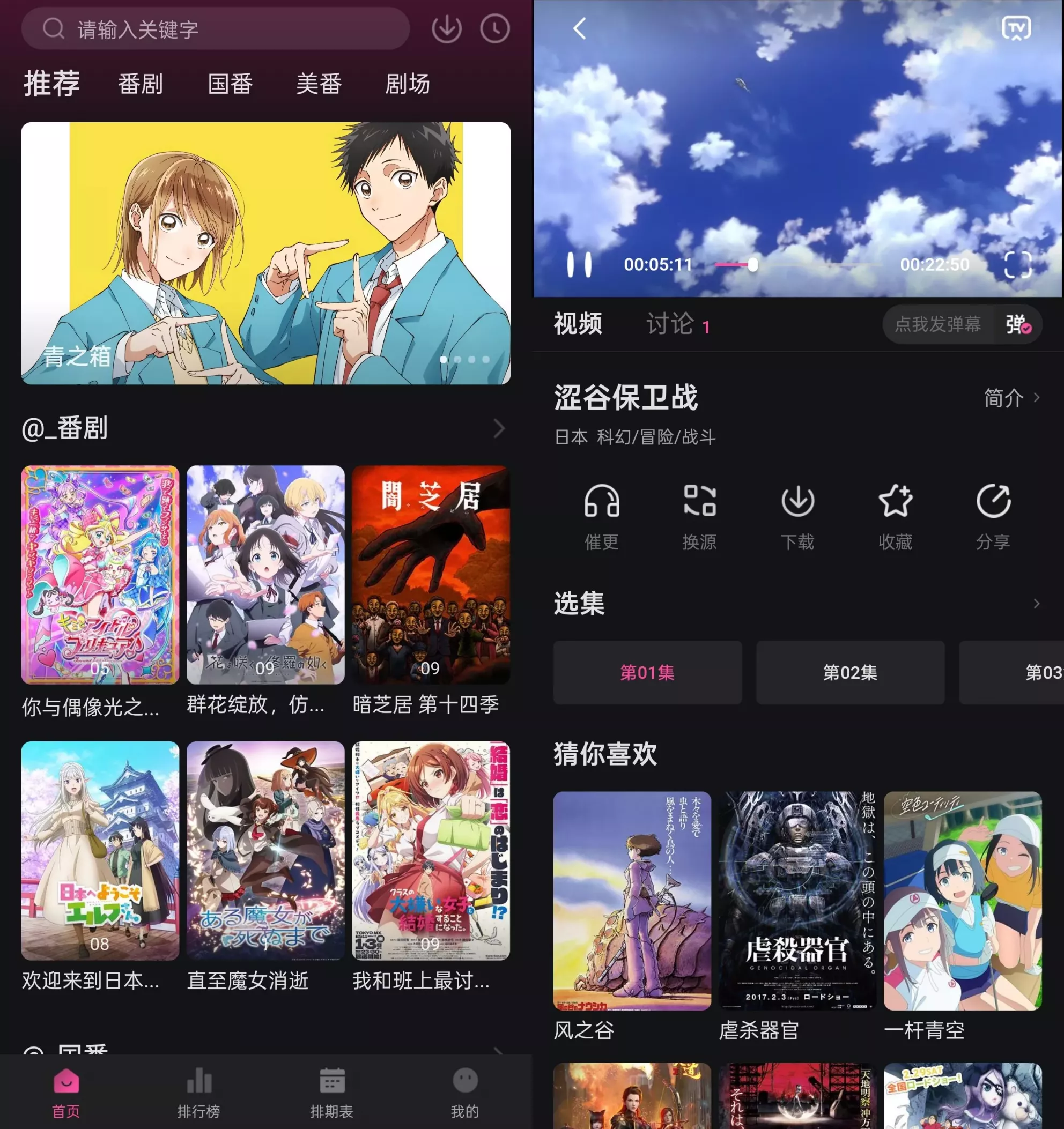Viewport: 1064px width, 1129px height.
Task: Switch to the 美番 category tab
Action: coord(319,84)
